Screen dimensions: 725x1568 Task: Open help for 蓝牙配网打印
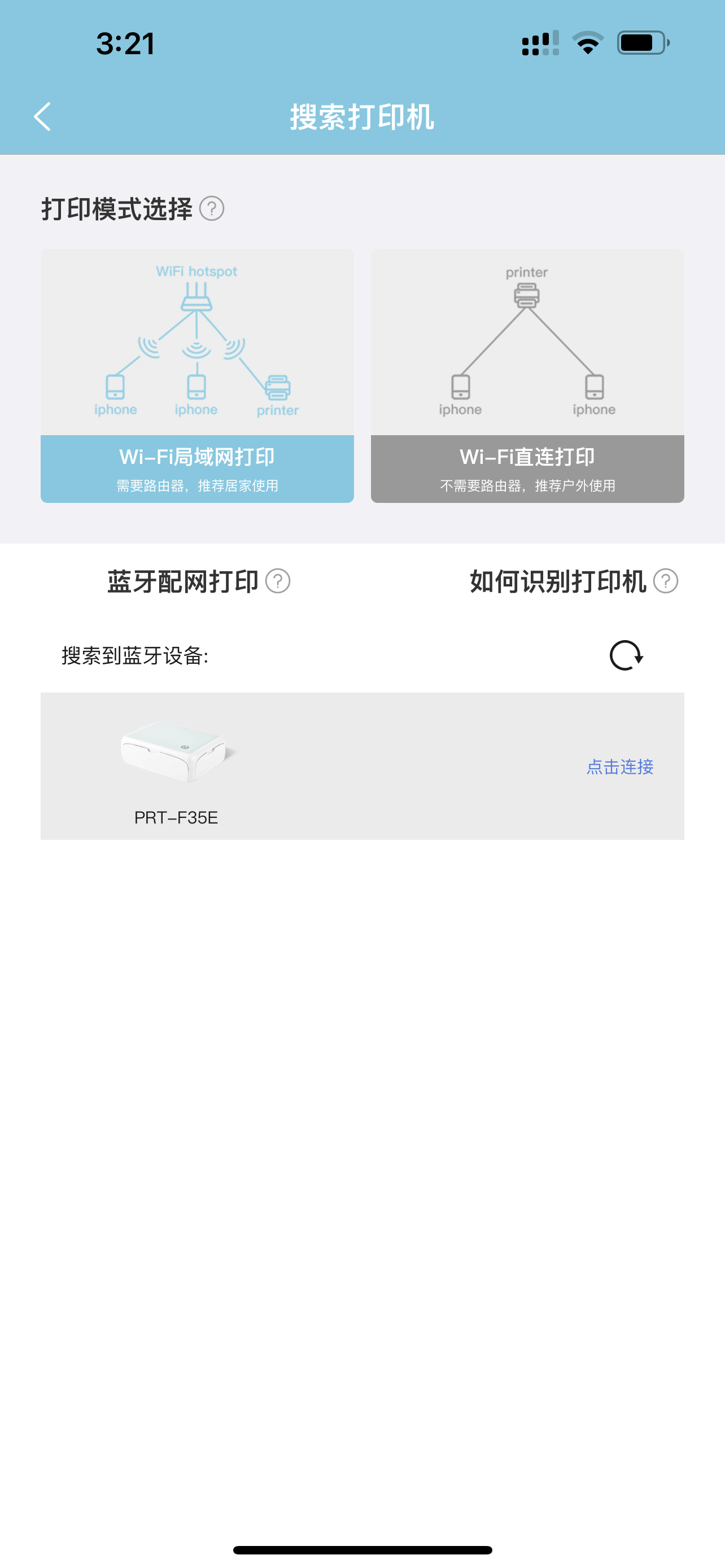(278, 582)
